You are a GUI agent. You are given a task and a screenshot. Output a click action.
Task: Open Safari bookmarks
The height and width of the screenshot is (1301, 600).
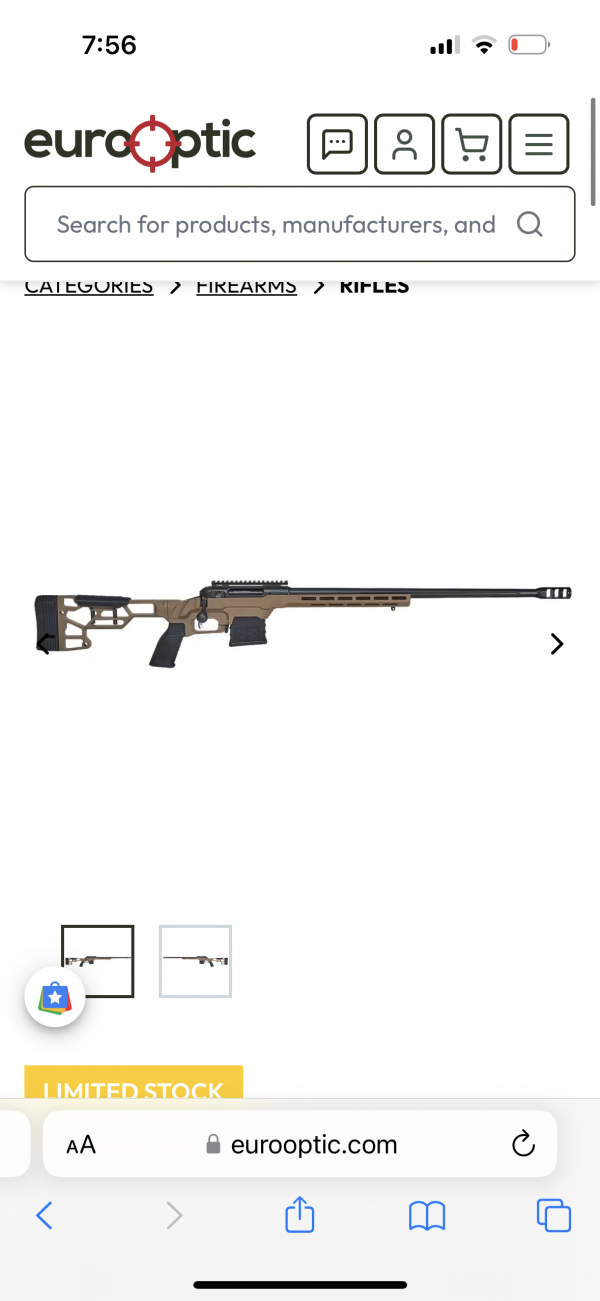(427, 1215)
